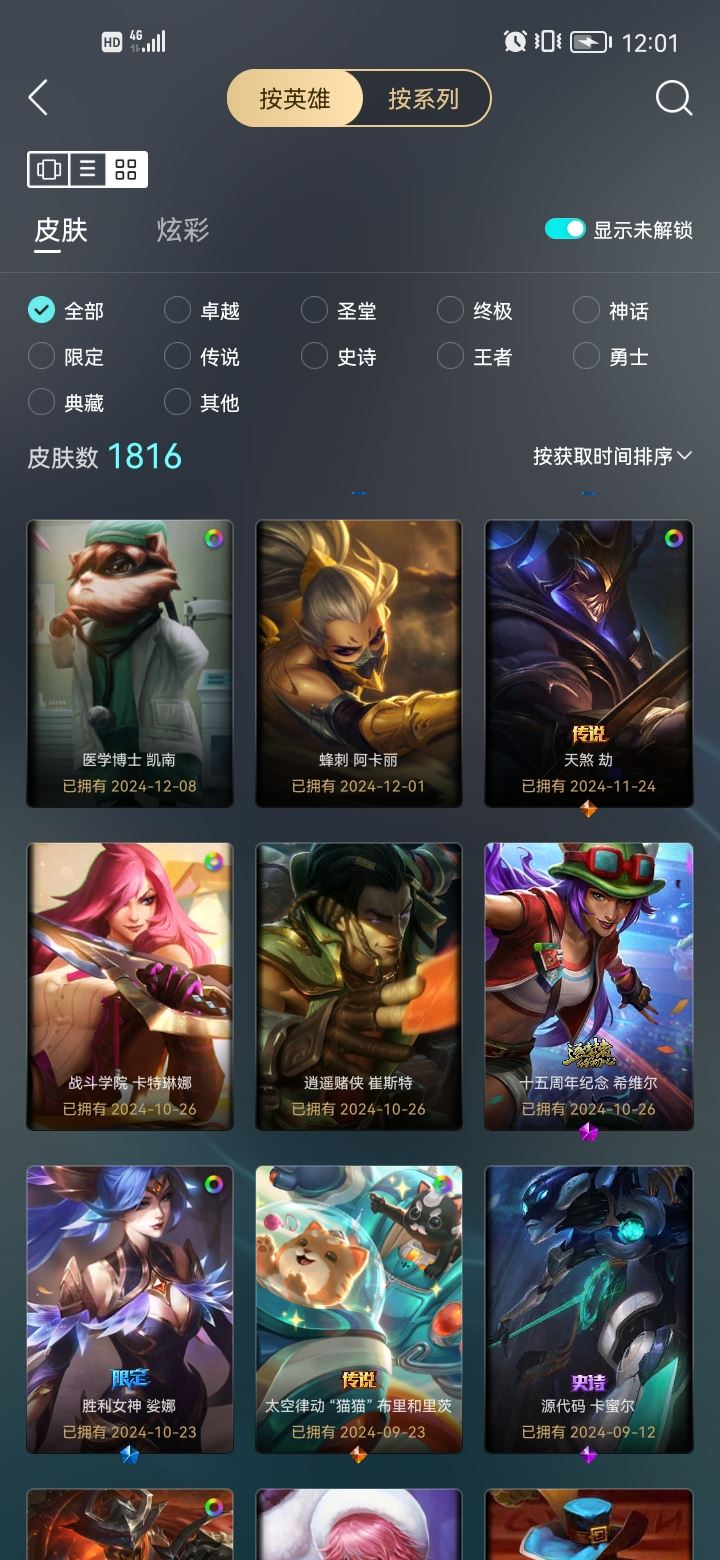Image resolution: width=720 pixels, height=1560 pixels.
Task: Open the 源代码 卡蜜尔 skin card
Action: pyautogui.click(x=589, y=1309)
